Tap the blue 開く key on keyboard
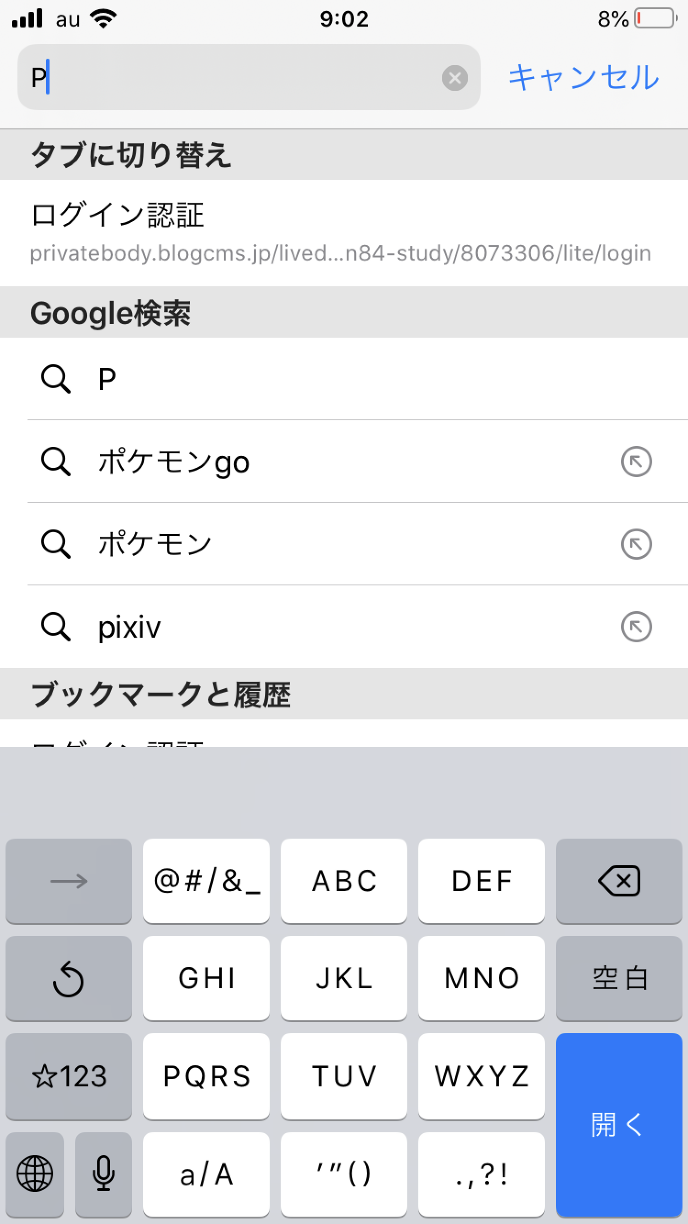688x1224 pixels. click(x=619, y=1125)
